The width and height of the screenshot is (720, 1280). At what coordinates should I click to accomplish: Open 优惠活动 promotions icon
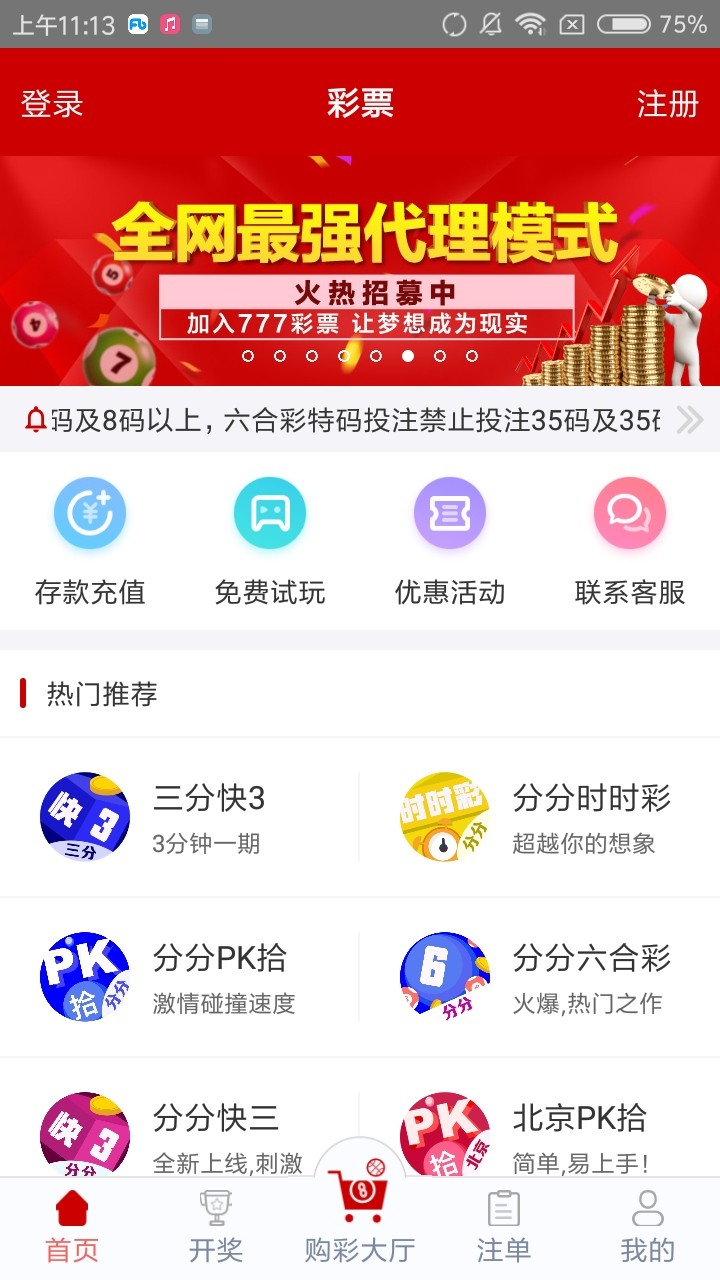(449, 512)
